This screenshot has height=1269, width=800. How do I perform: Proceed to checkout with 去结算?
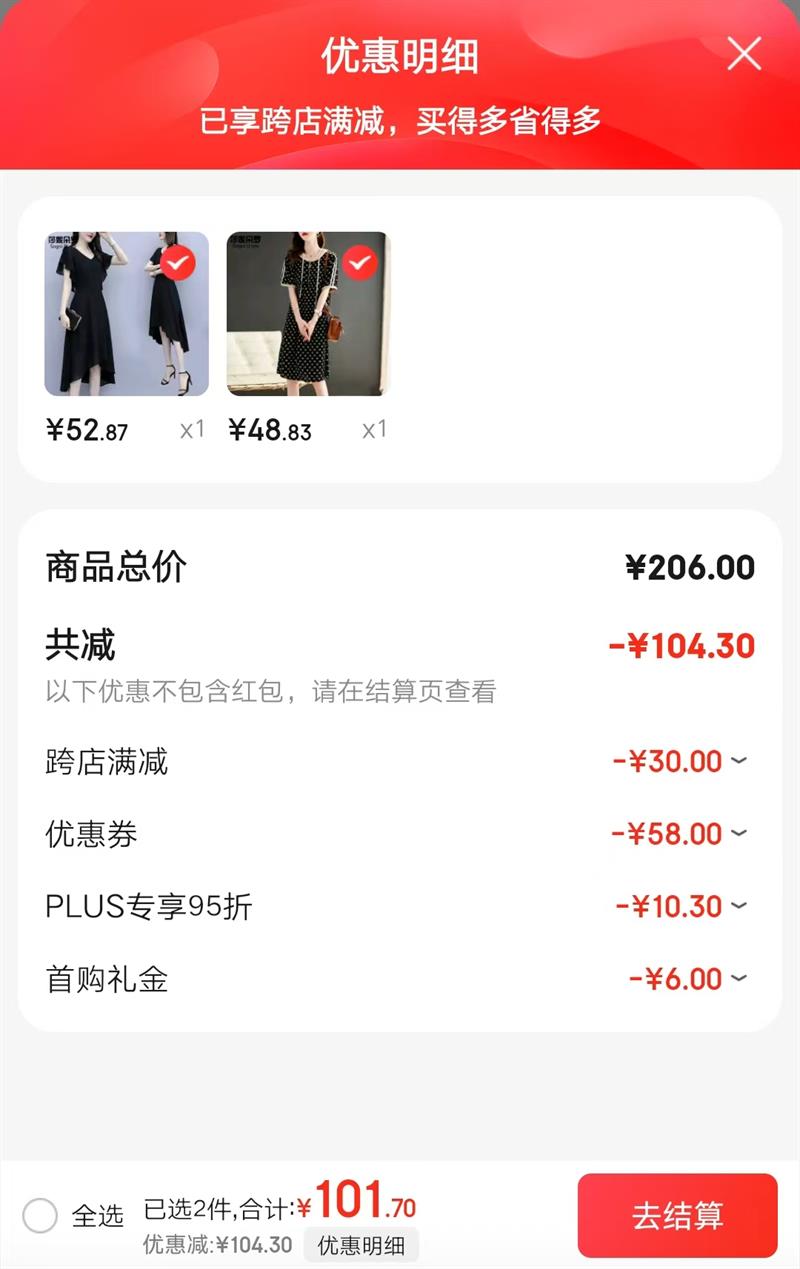pos(677,1215)
